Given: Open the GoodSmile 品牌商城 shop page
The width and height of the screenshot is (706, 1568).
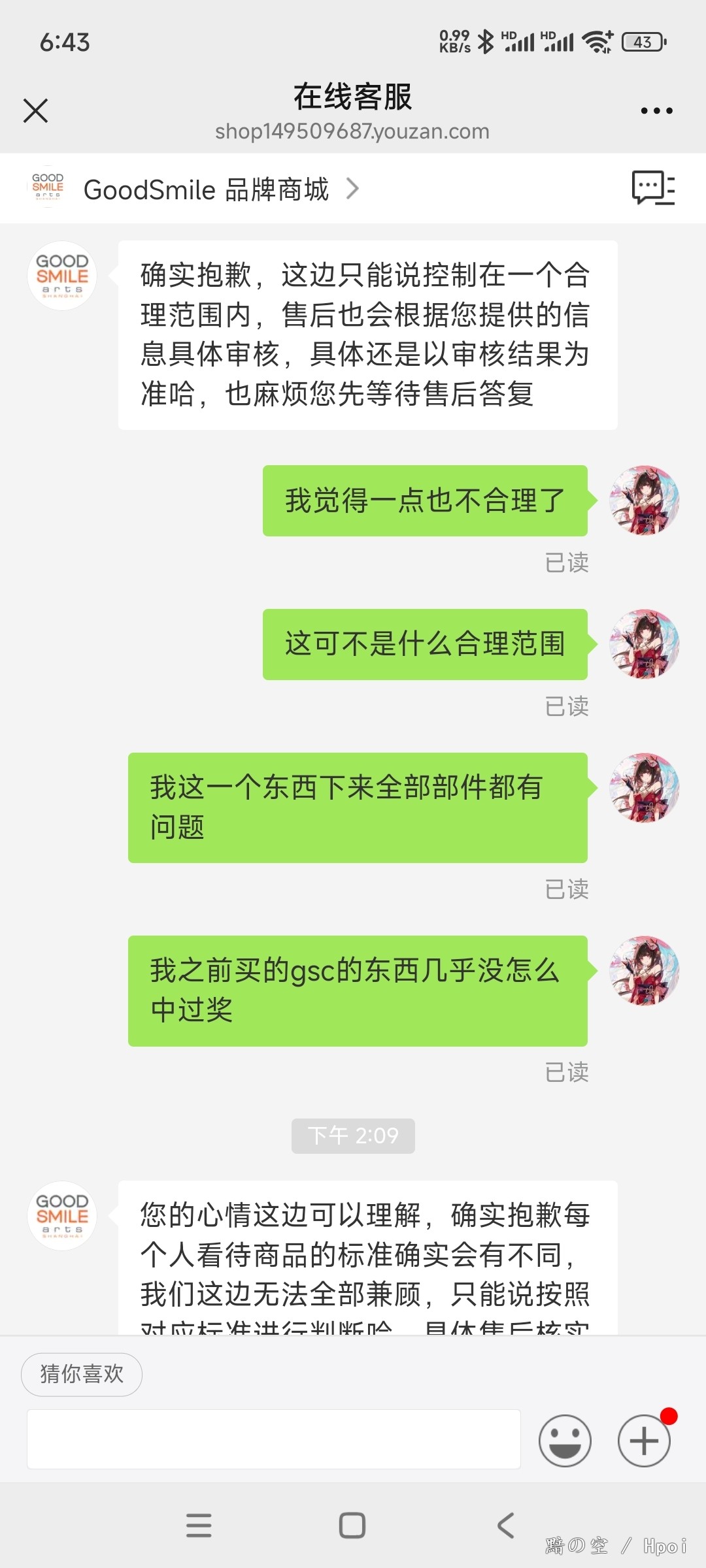Looking at the screenshot, I should [195, 189].
